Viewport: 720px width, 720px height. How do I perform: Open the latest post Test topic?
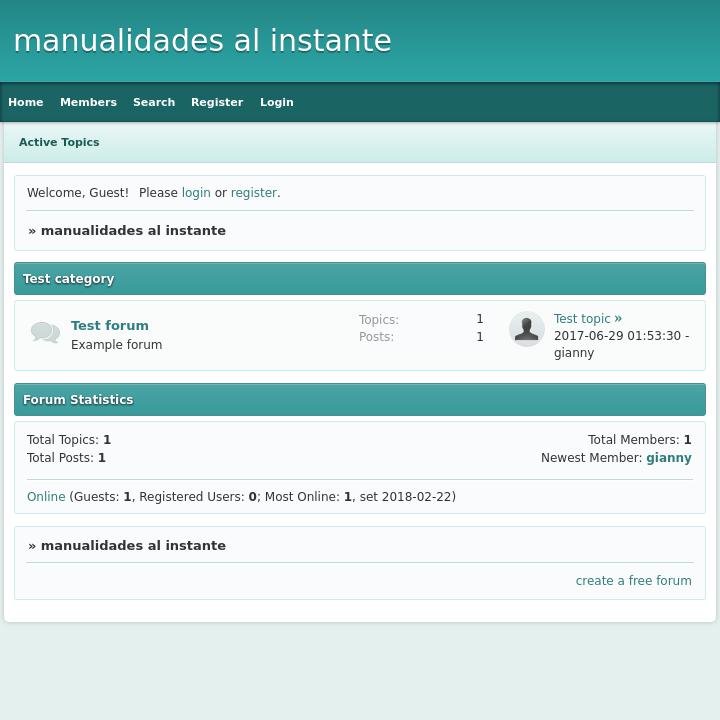click(x=582, y=319)
